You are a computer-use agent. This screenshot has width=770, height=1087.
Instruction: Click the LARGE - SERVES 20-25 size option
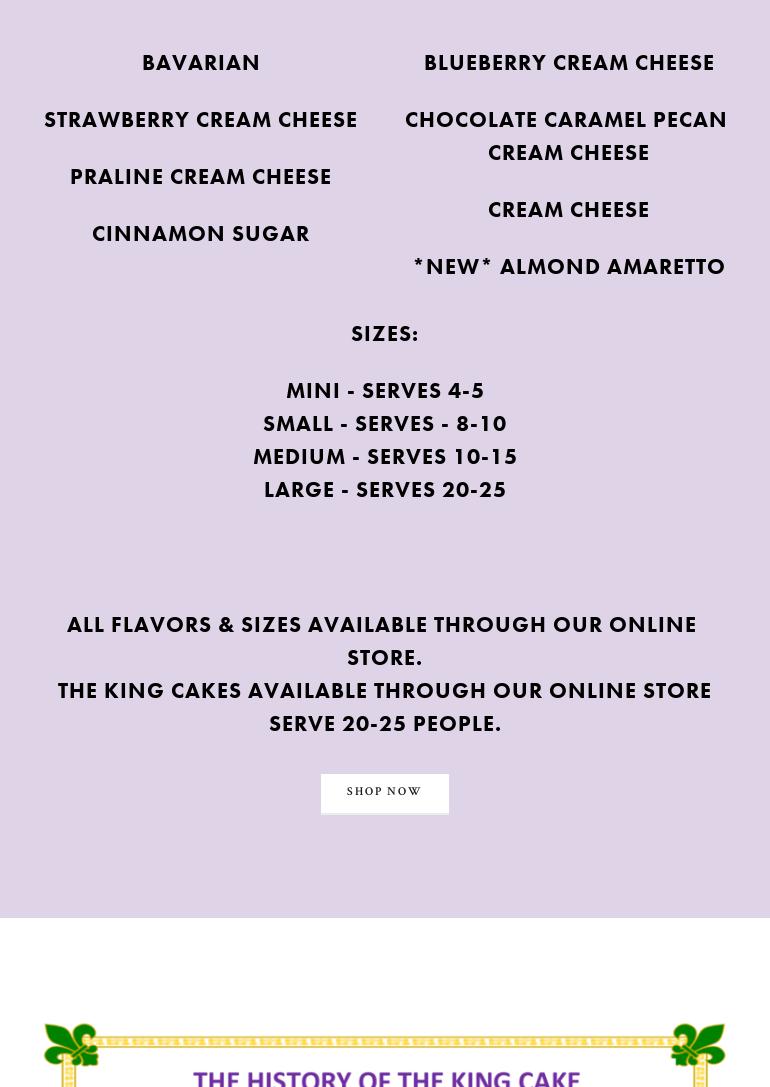pyautogui.click(x=385, y=489)
